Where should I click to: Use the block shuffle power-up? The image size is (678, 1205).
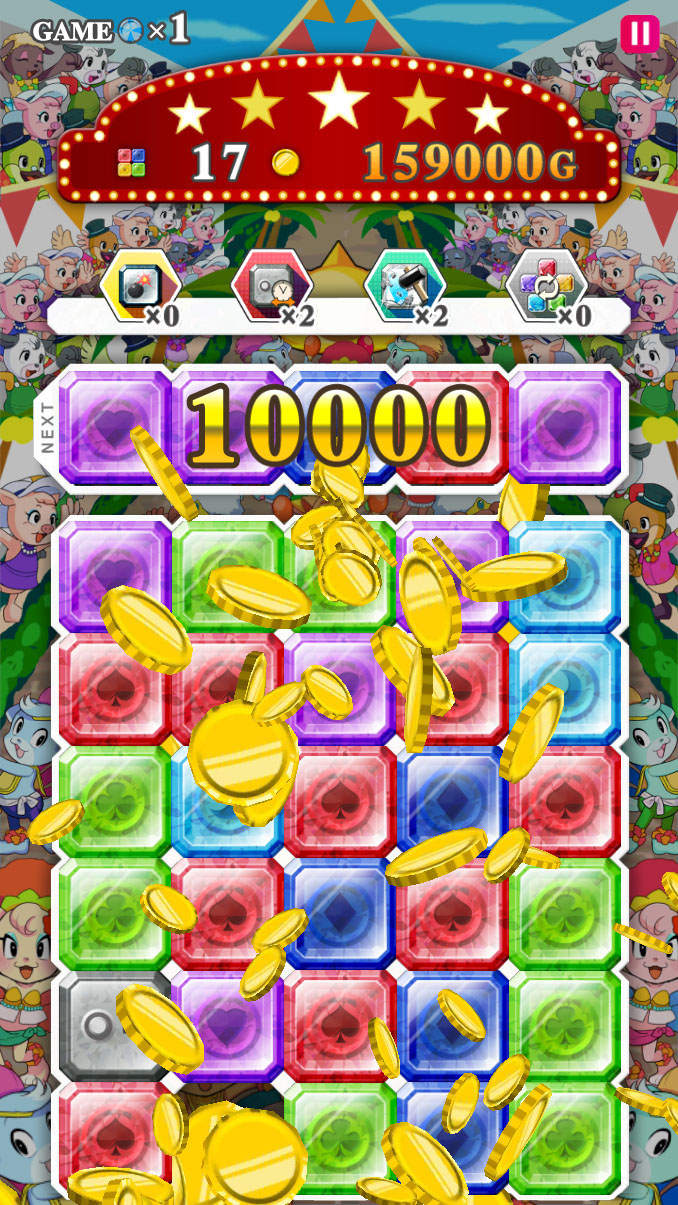pos(546,287)
